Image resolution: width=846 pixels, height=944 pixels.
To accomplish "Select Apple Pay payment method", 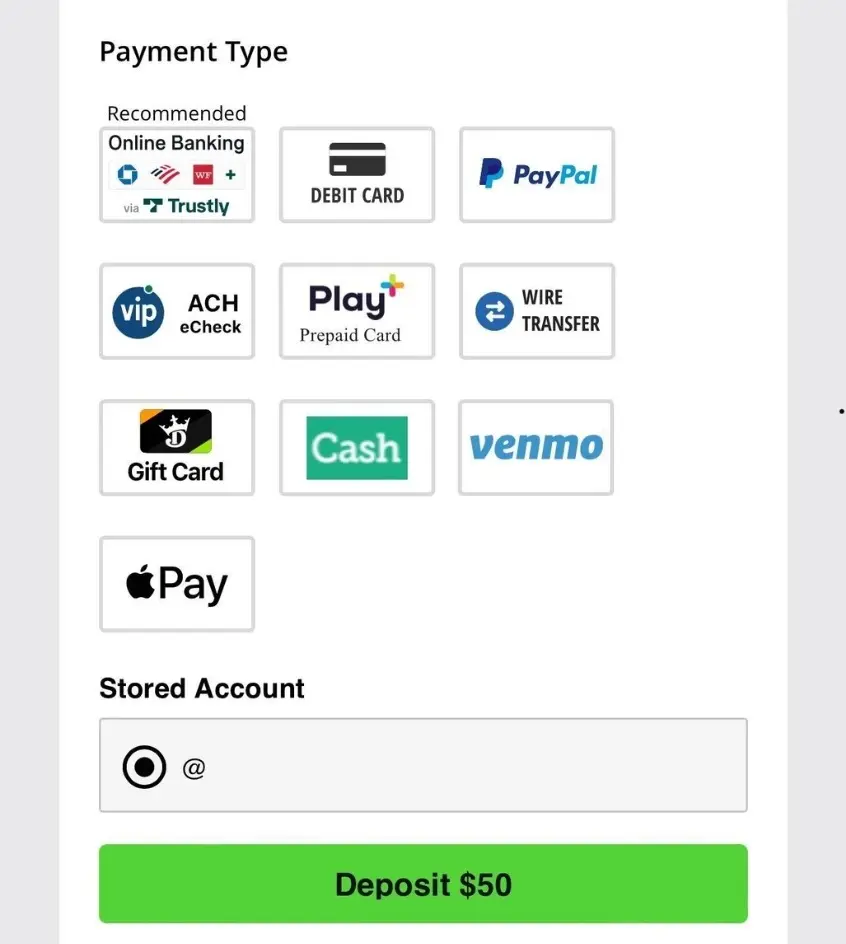I will pos(176,584).
